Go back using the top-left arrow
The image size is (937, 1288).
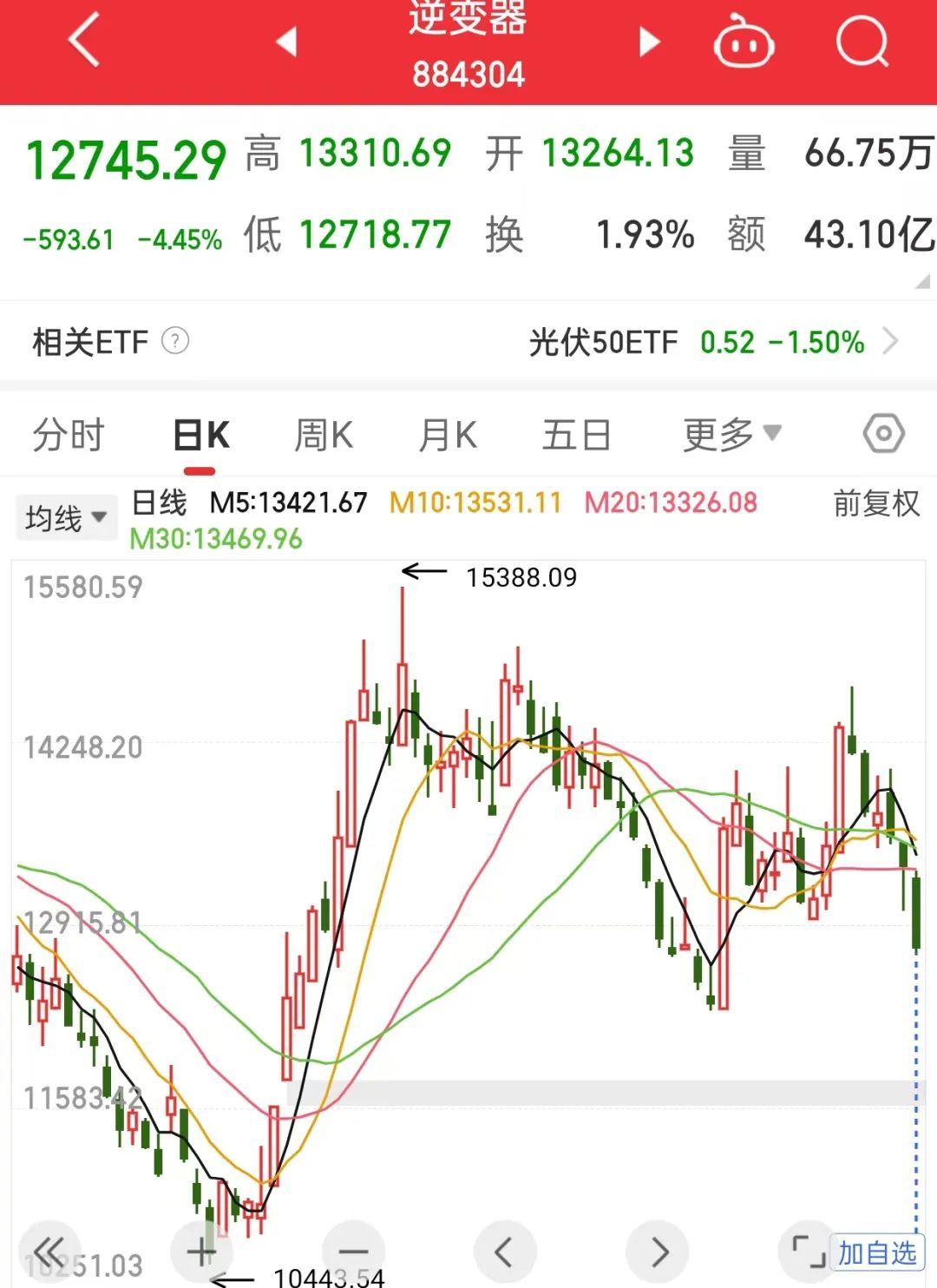[x=84, y=42]
